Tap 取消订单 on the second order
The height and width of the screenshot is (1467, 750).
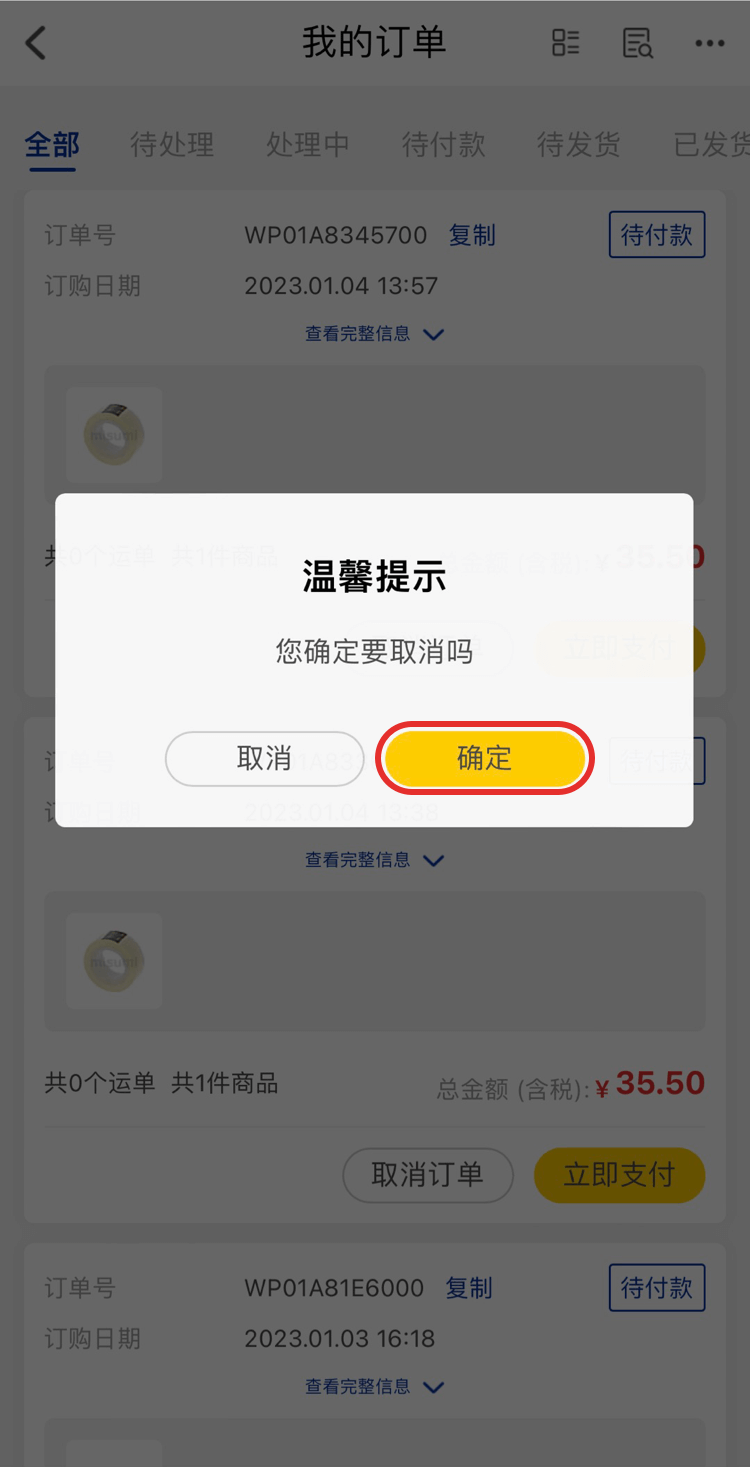427,1174
